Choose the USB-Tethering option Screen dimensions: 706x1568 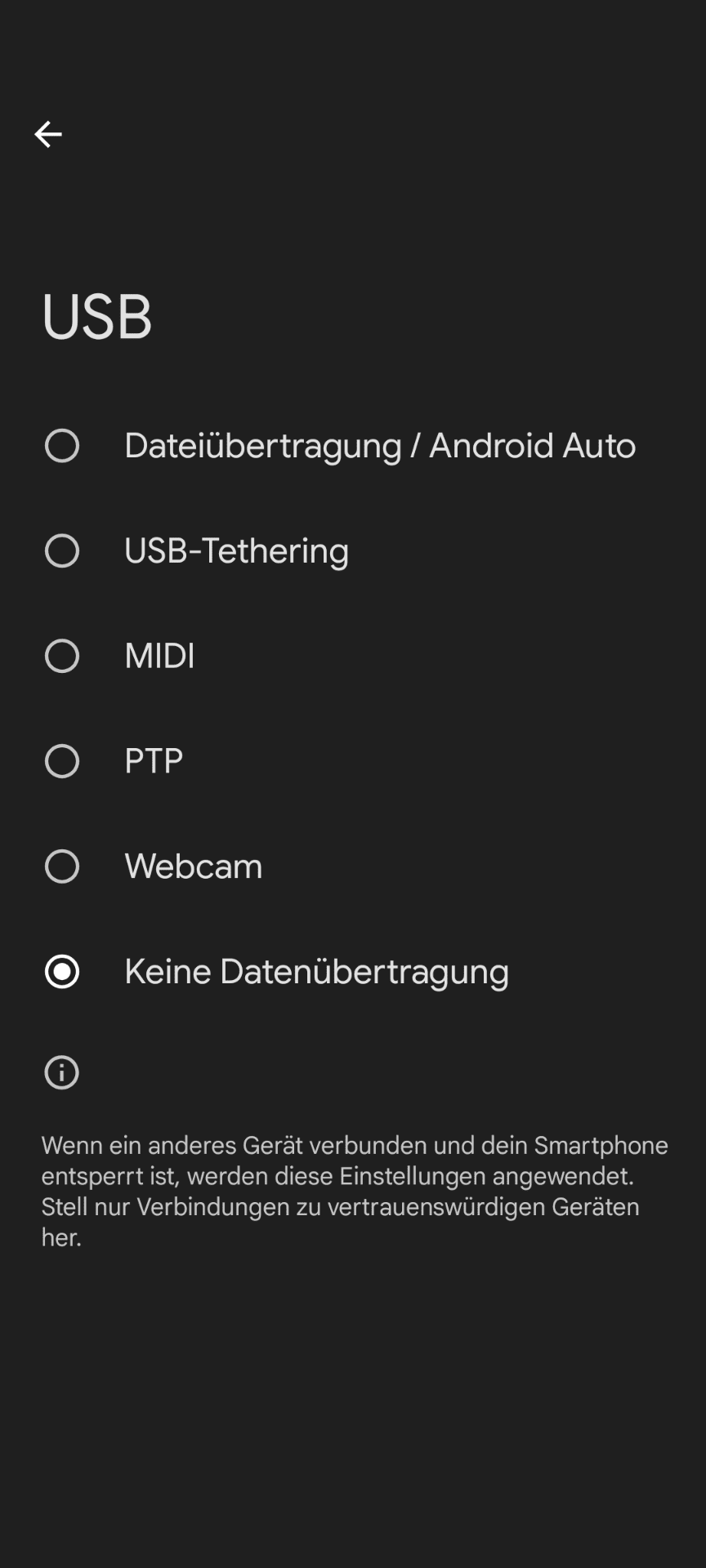(x=62, y=551)
